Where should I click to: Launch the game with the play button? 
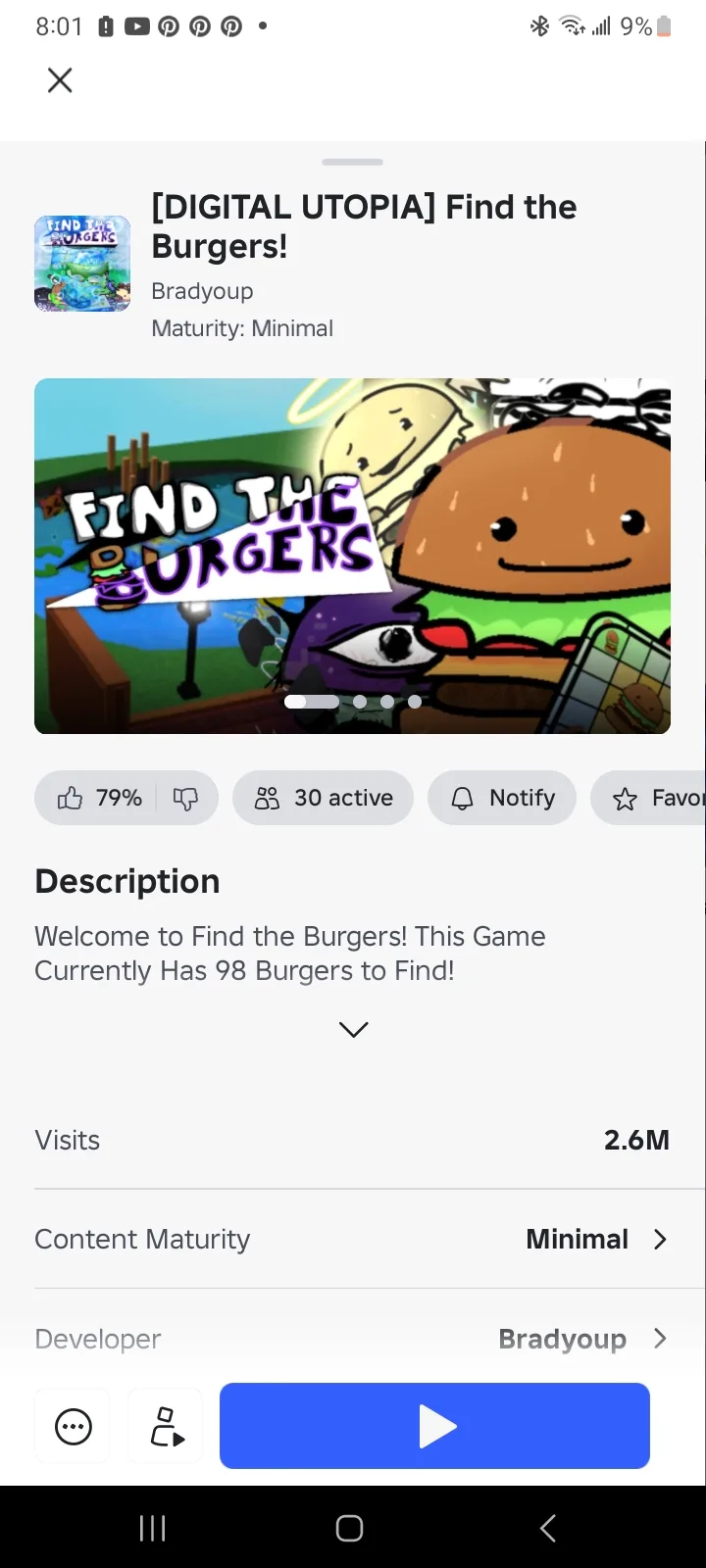434,1426
